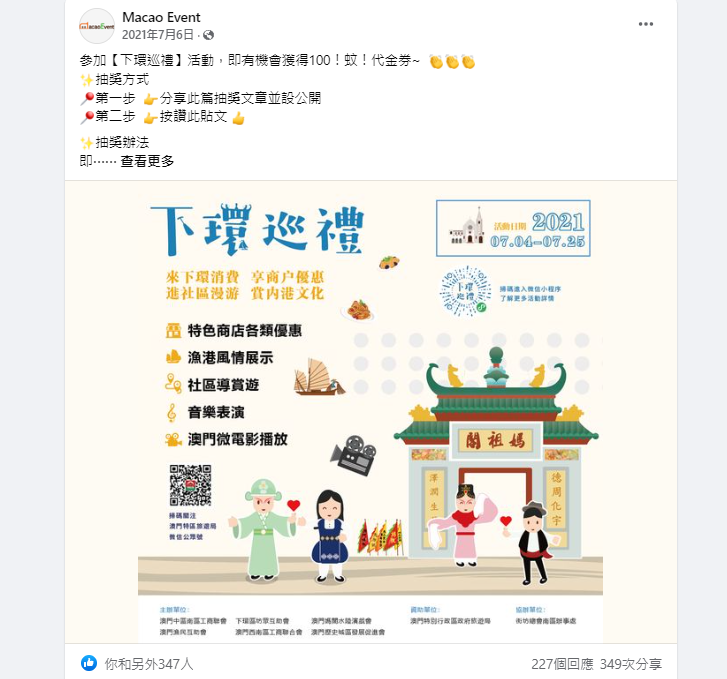View the 349次分享 shares list
This screenshot has height=679, width=727.
(630, 664)
